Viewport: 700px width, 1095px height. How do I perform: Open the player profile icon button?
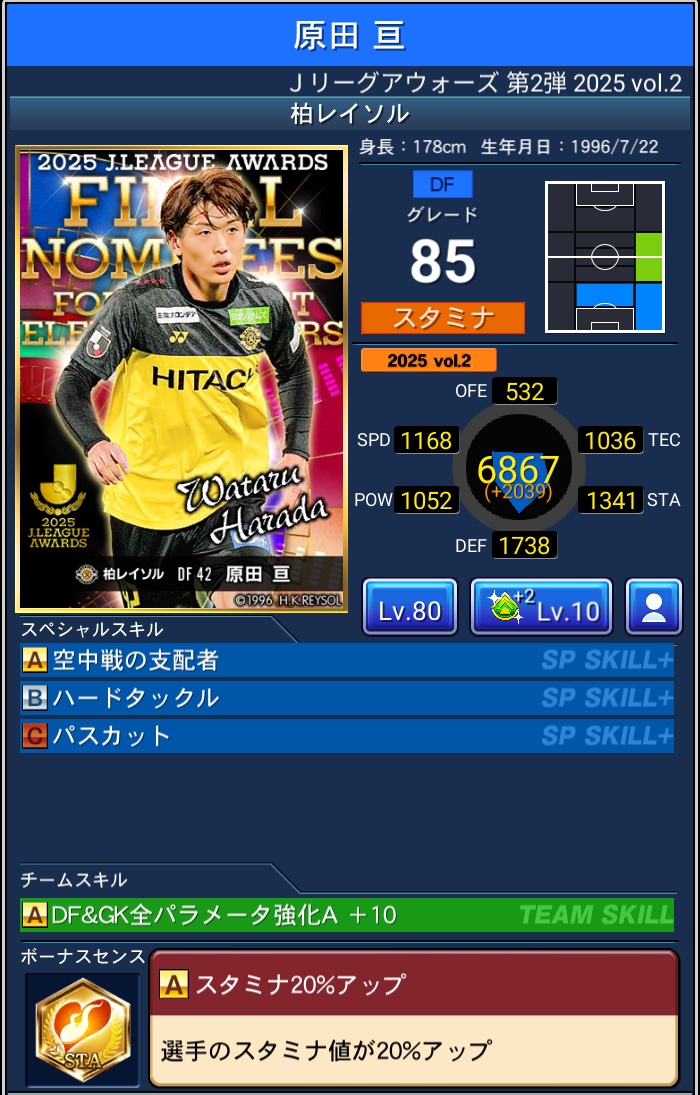(654, 608)
